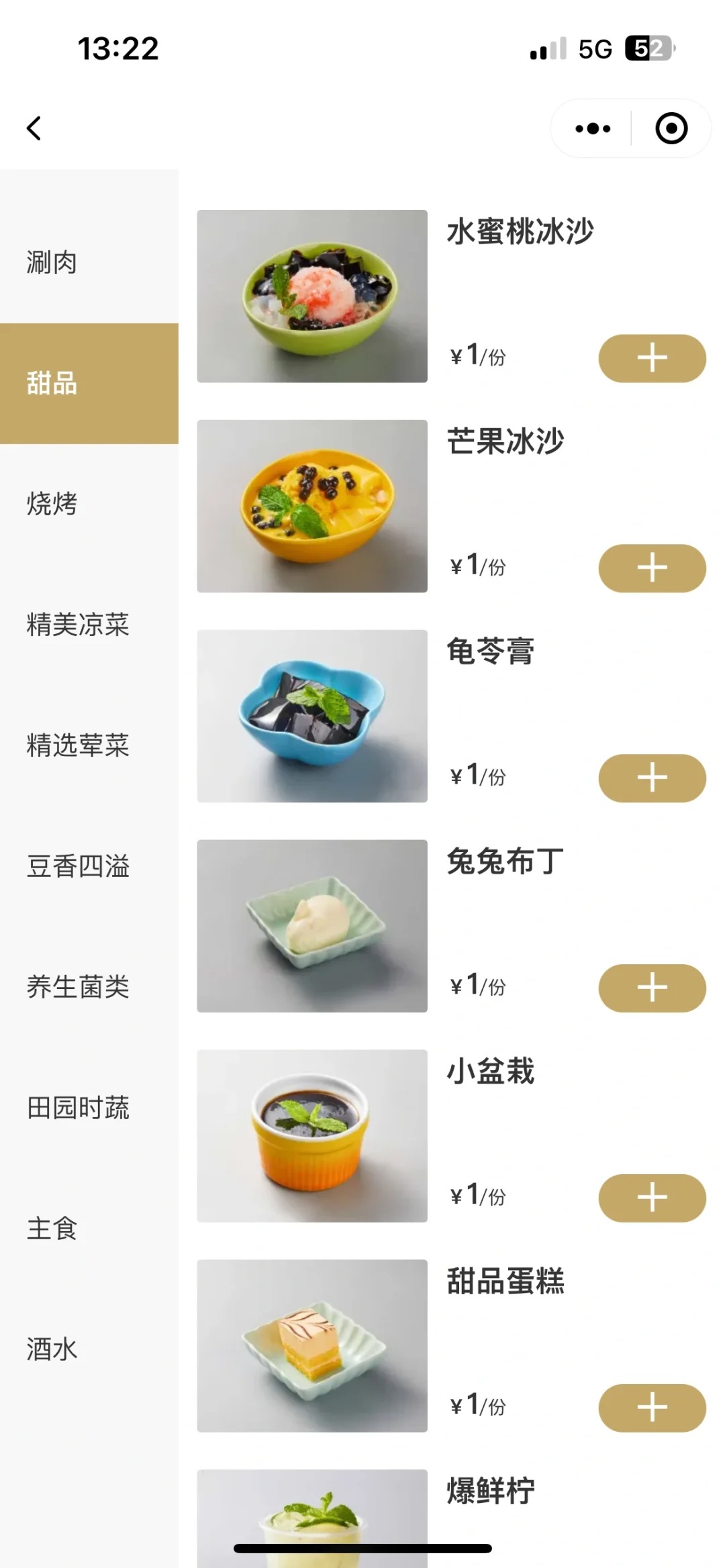View the 龟苓膏 dish photo
This screenshot has width=725, height=1568.
[312, 716]
